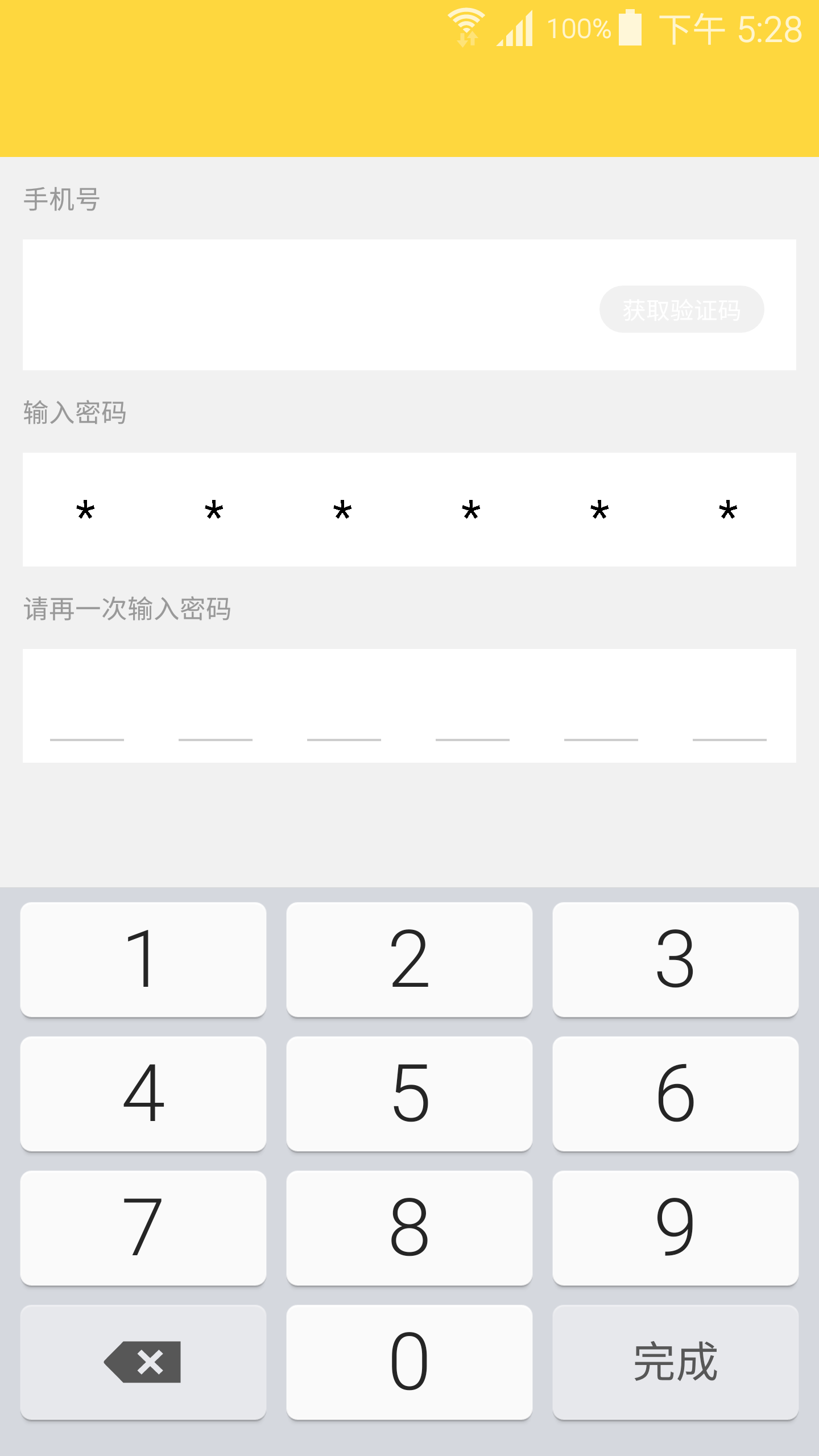
Task: Tap 完成 to finish input
Action: coord(676,1362)
